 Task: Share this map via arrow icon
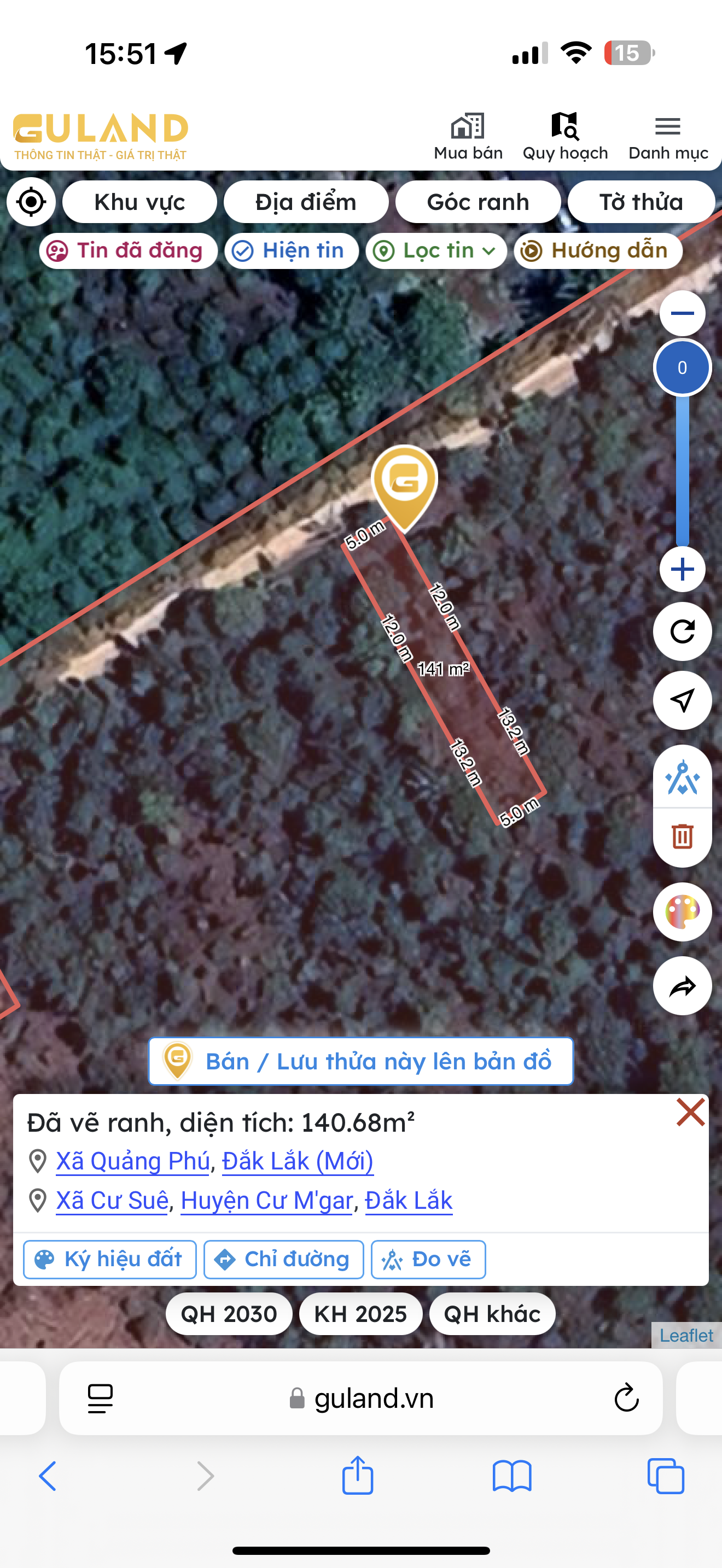point(682,986)
